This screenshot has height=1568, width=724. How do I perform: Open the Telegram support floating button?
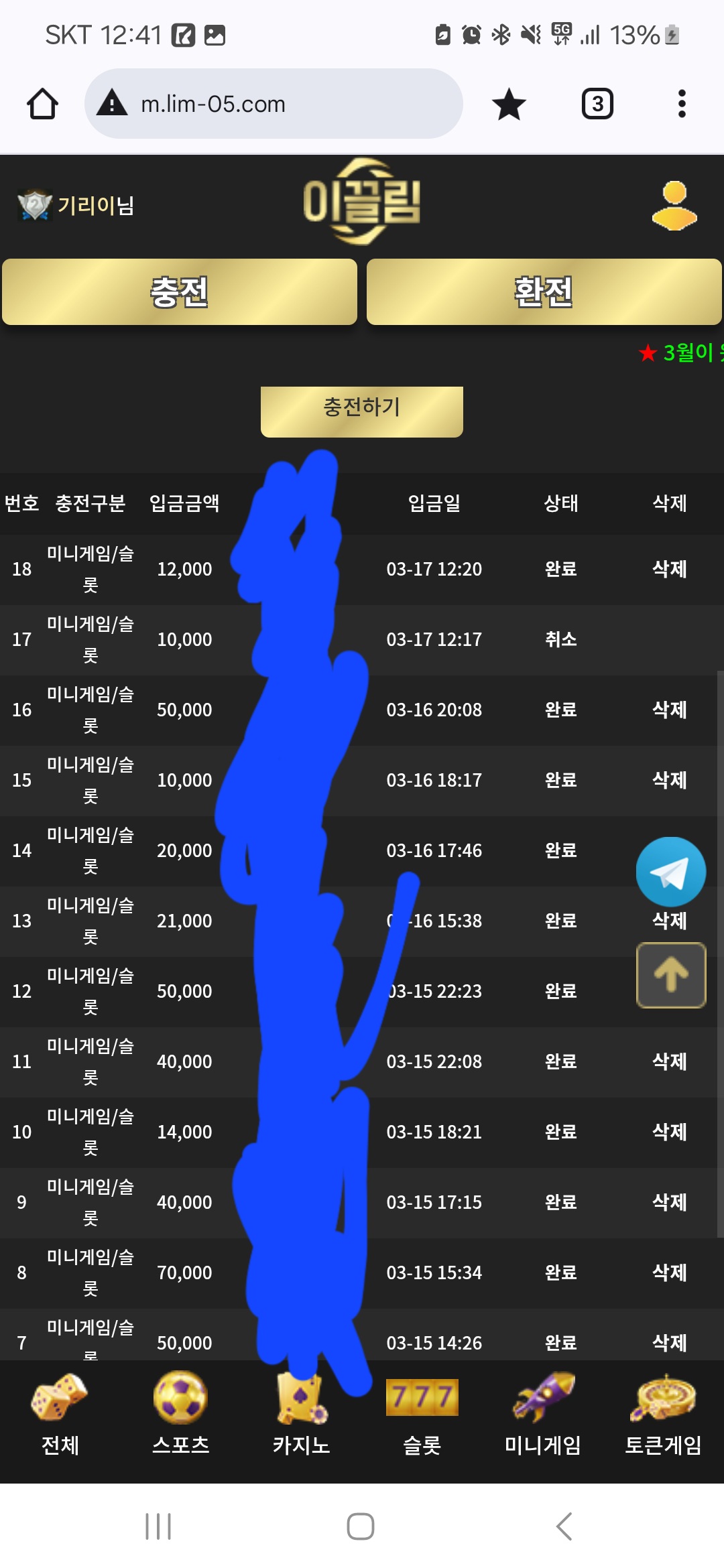pos(670,872)
